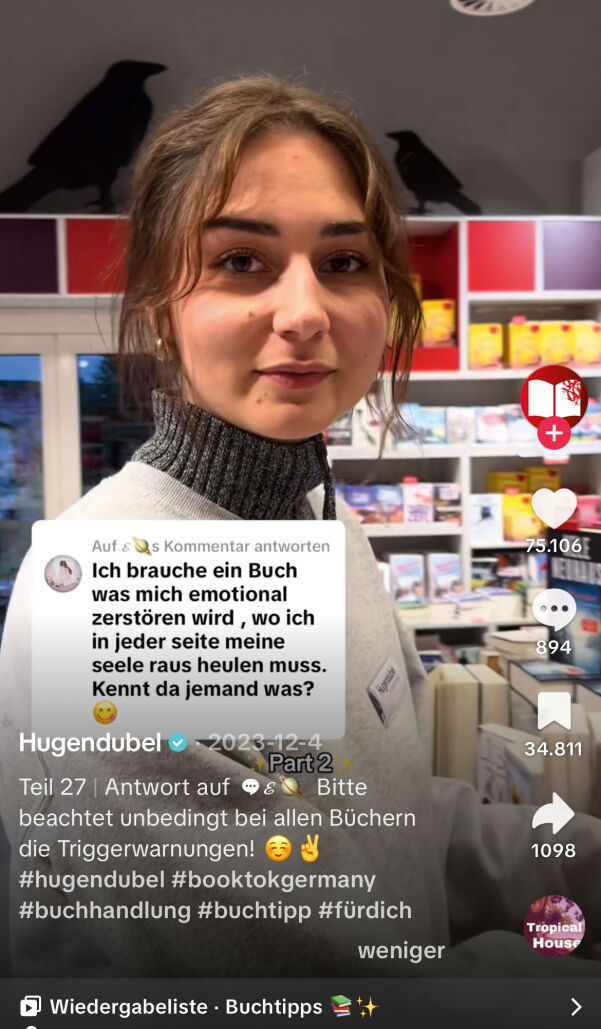Follow Hugendubel via the plus badge
This screenshot has height=1029, width=601.
(553, 433)
